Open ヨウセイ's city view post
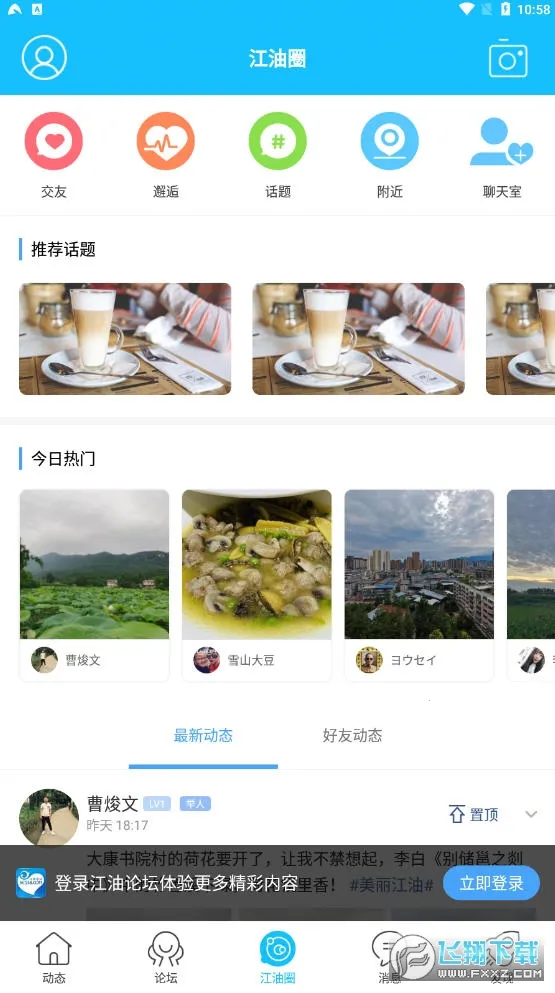The width and height of the screenshot is (555, 993). click(x=419, y=585)
